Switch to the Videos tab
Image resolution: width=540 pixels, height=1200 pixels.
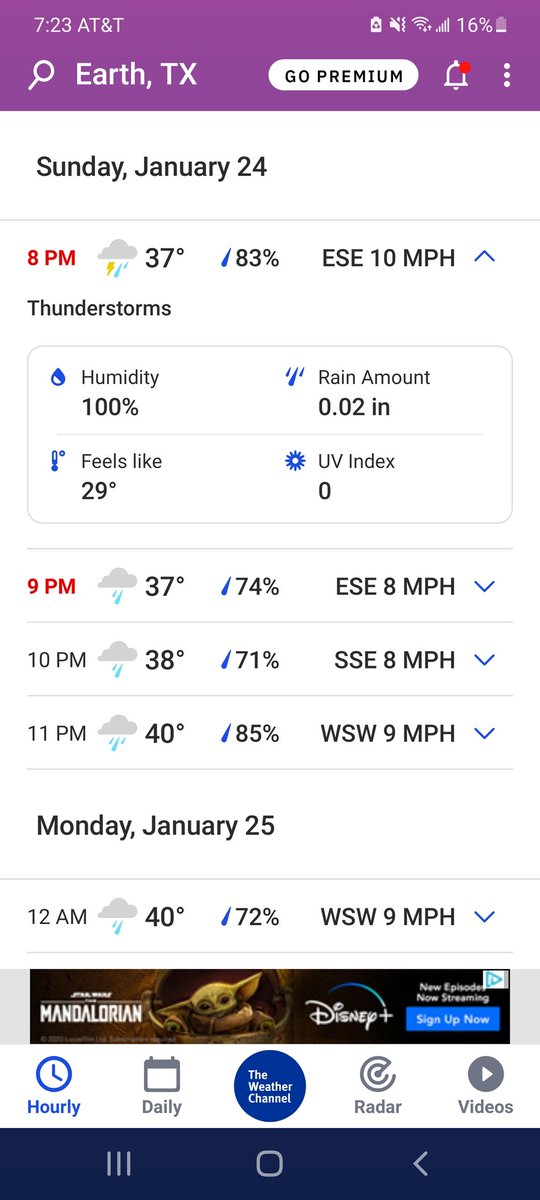[485, 1087]
